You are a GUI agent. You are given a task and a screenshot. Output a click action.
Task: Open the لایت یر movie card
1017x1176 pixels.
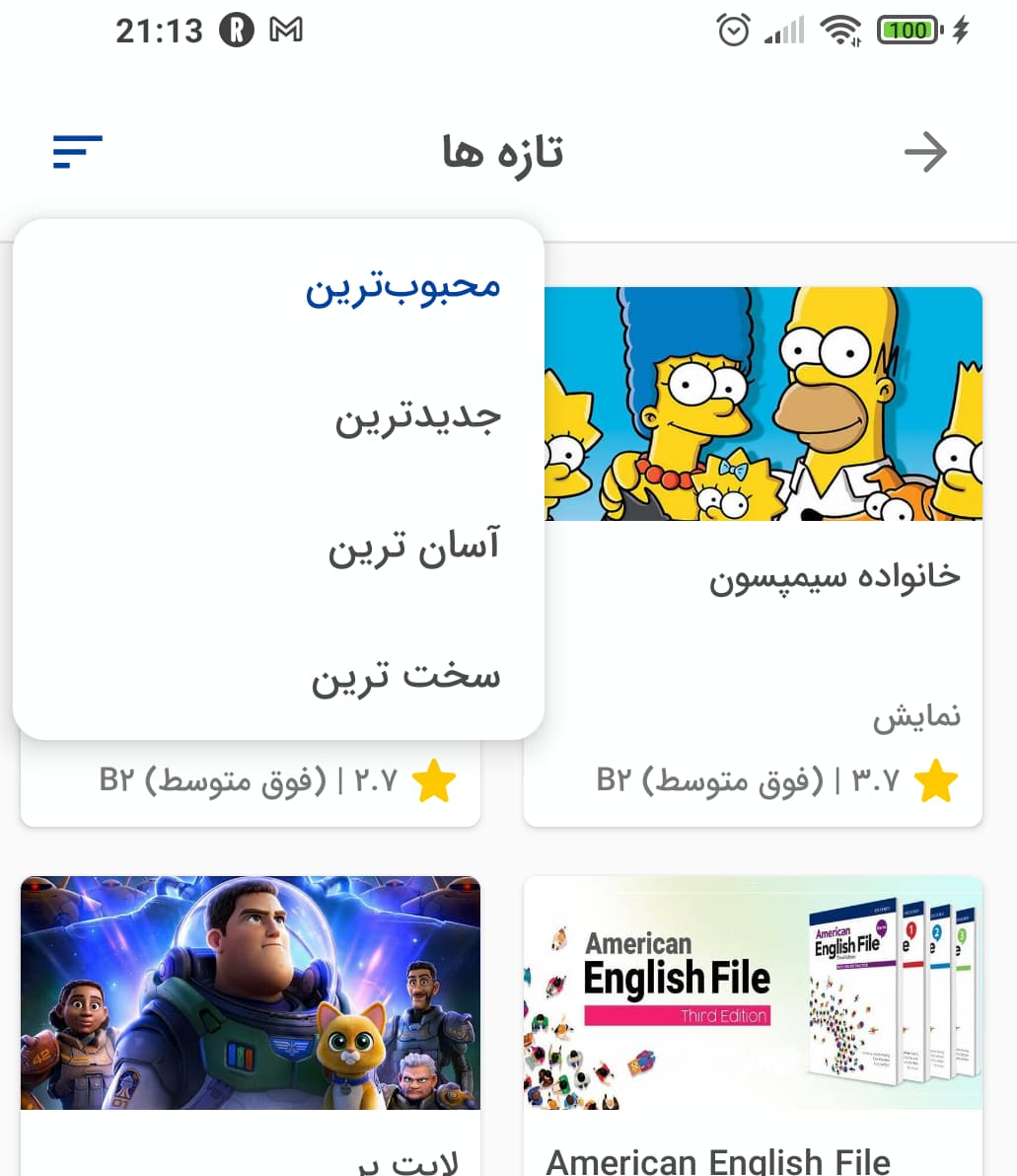(x=251, y=992)
